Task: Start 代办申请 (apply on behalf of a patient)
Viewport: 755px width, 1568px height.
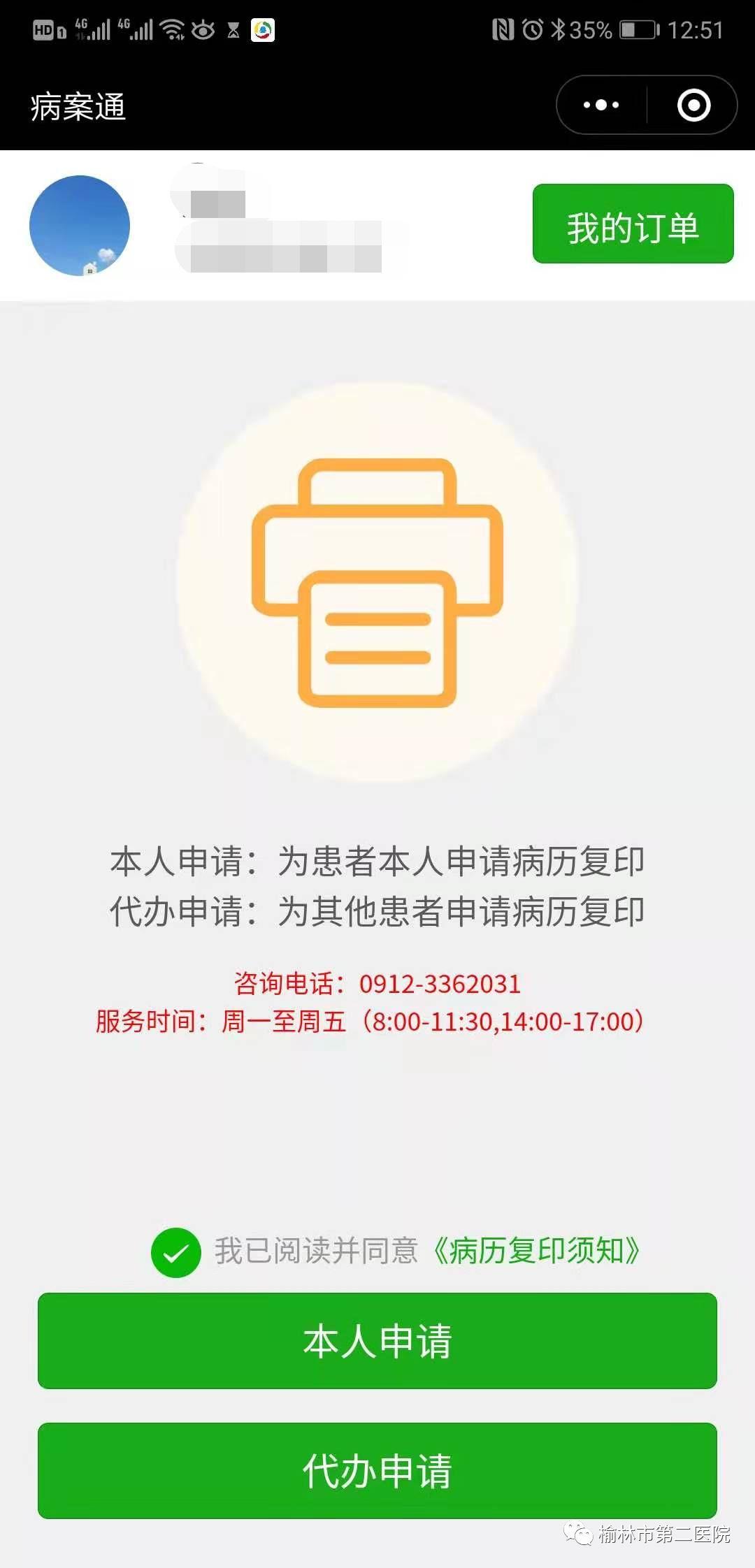Action: pos(377,1471)
